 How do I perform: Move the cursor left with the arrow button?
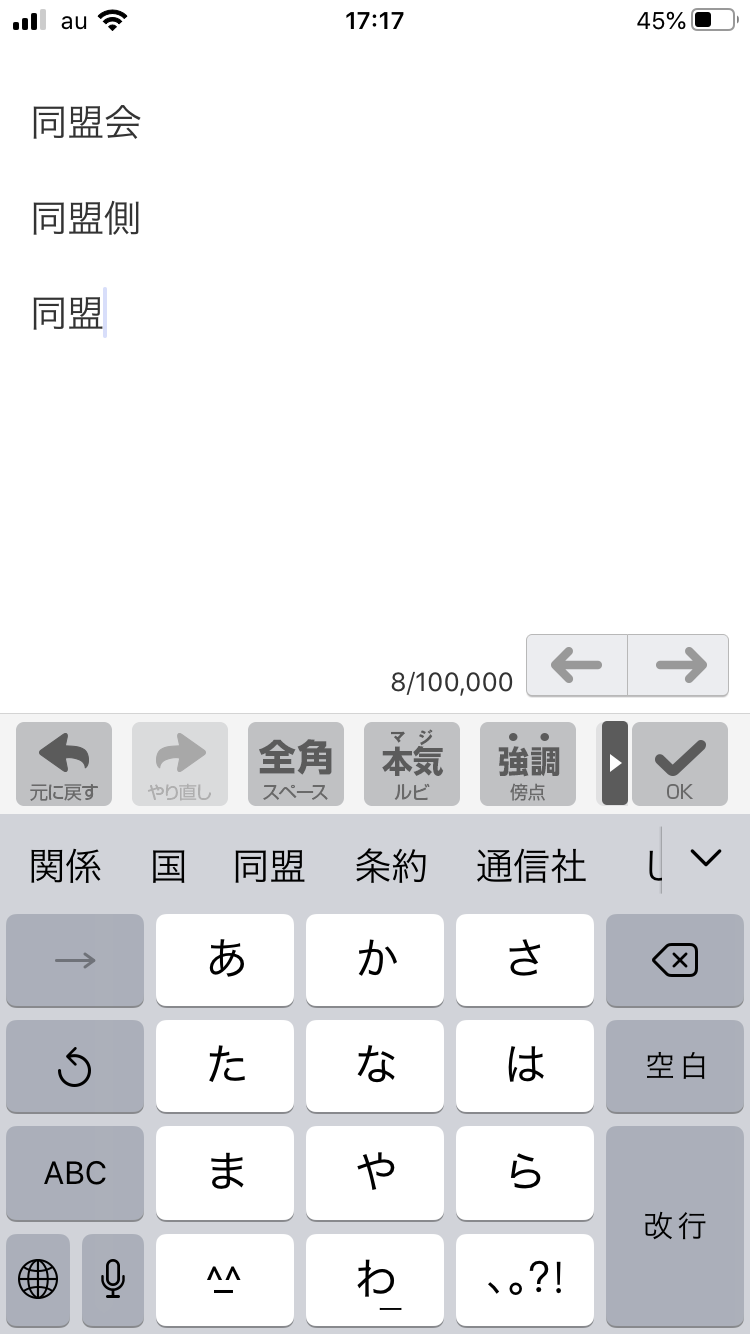click(x=577, y=665)
